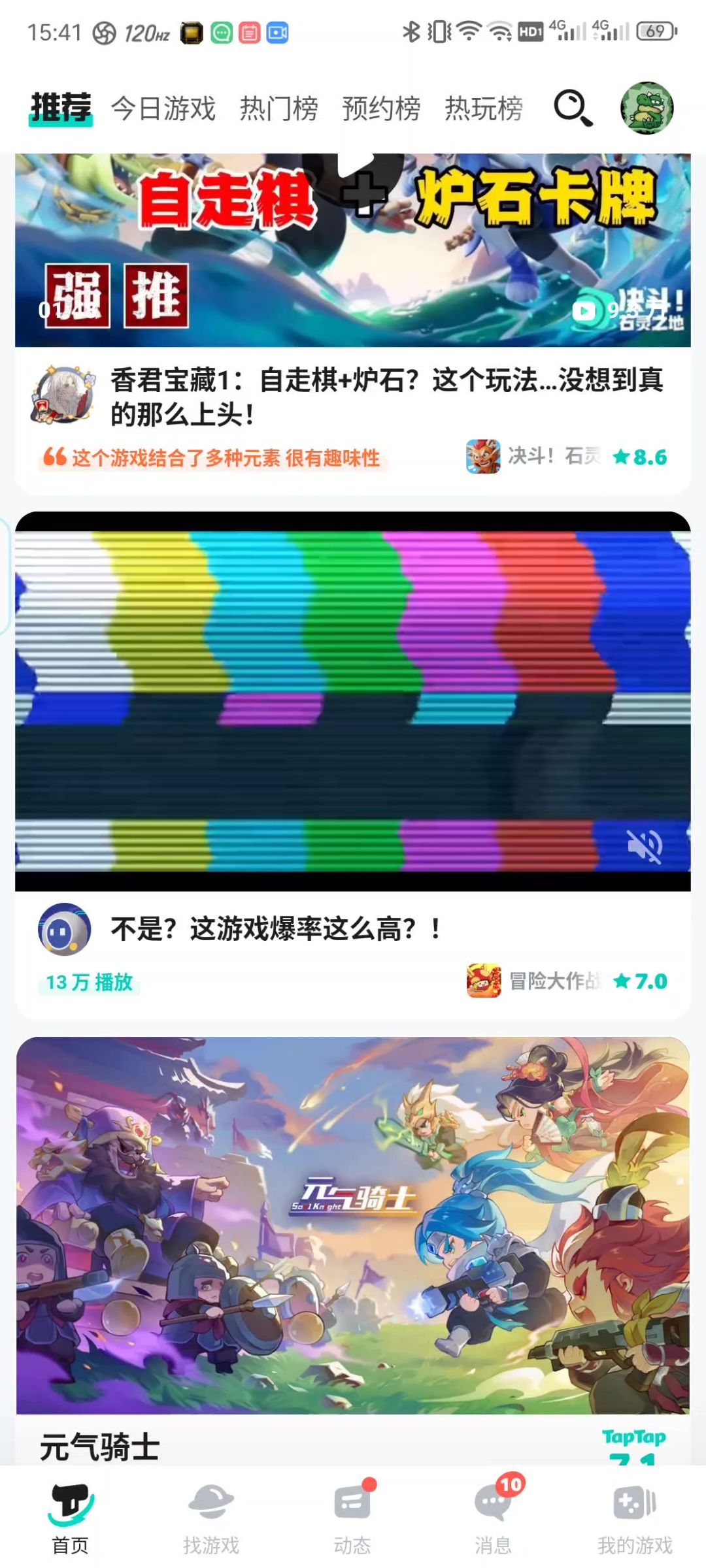Switch to the 热门榜 tab
Image resolution: width=706 pixels, height=1568 pixels.
(x=278, y=108)
